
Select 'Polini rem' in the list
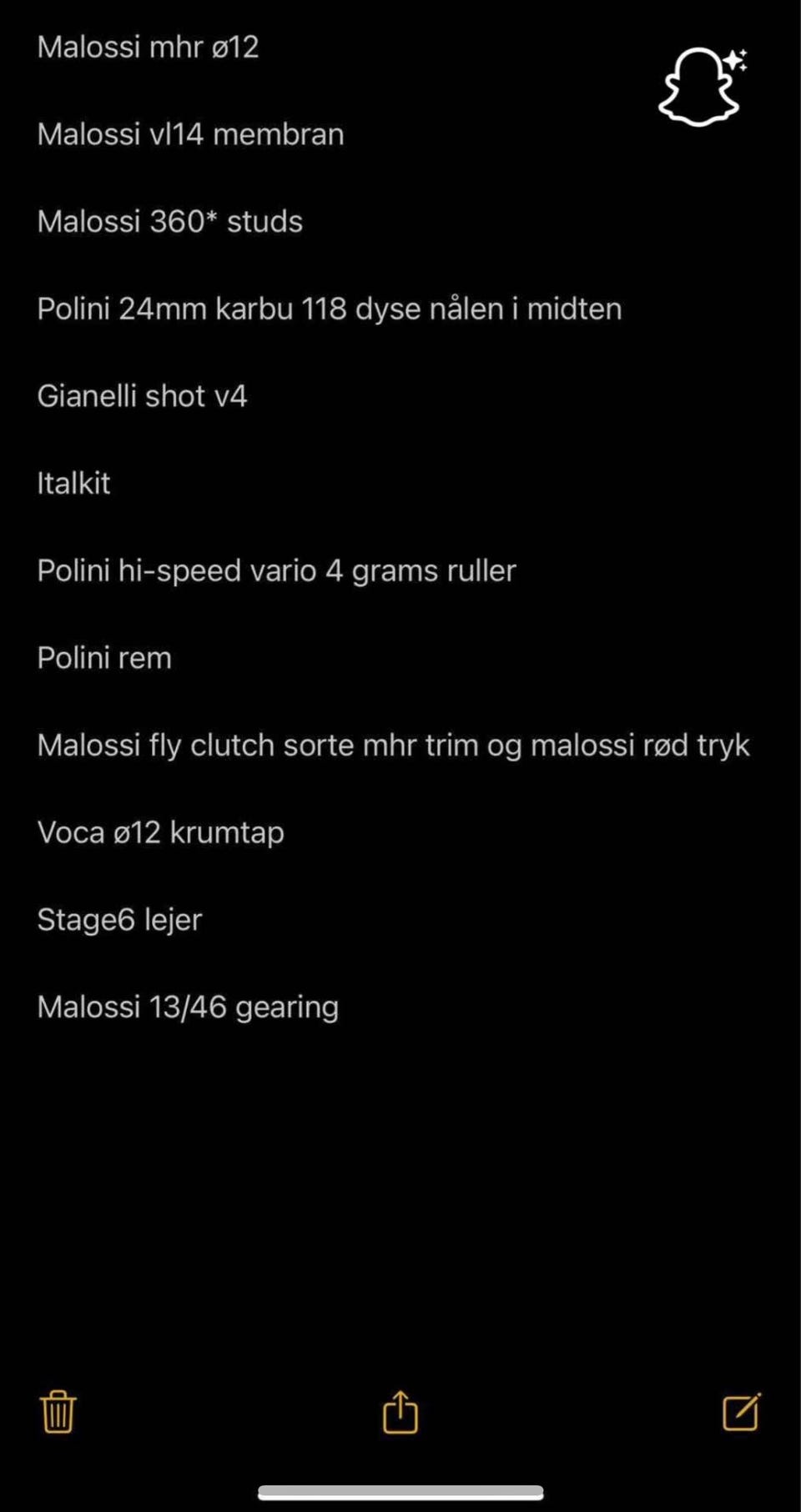tap(104, 657)
